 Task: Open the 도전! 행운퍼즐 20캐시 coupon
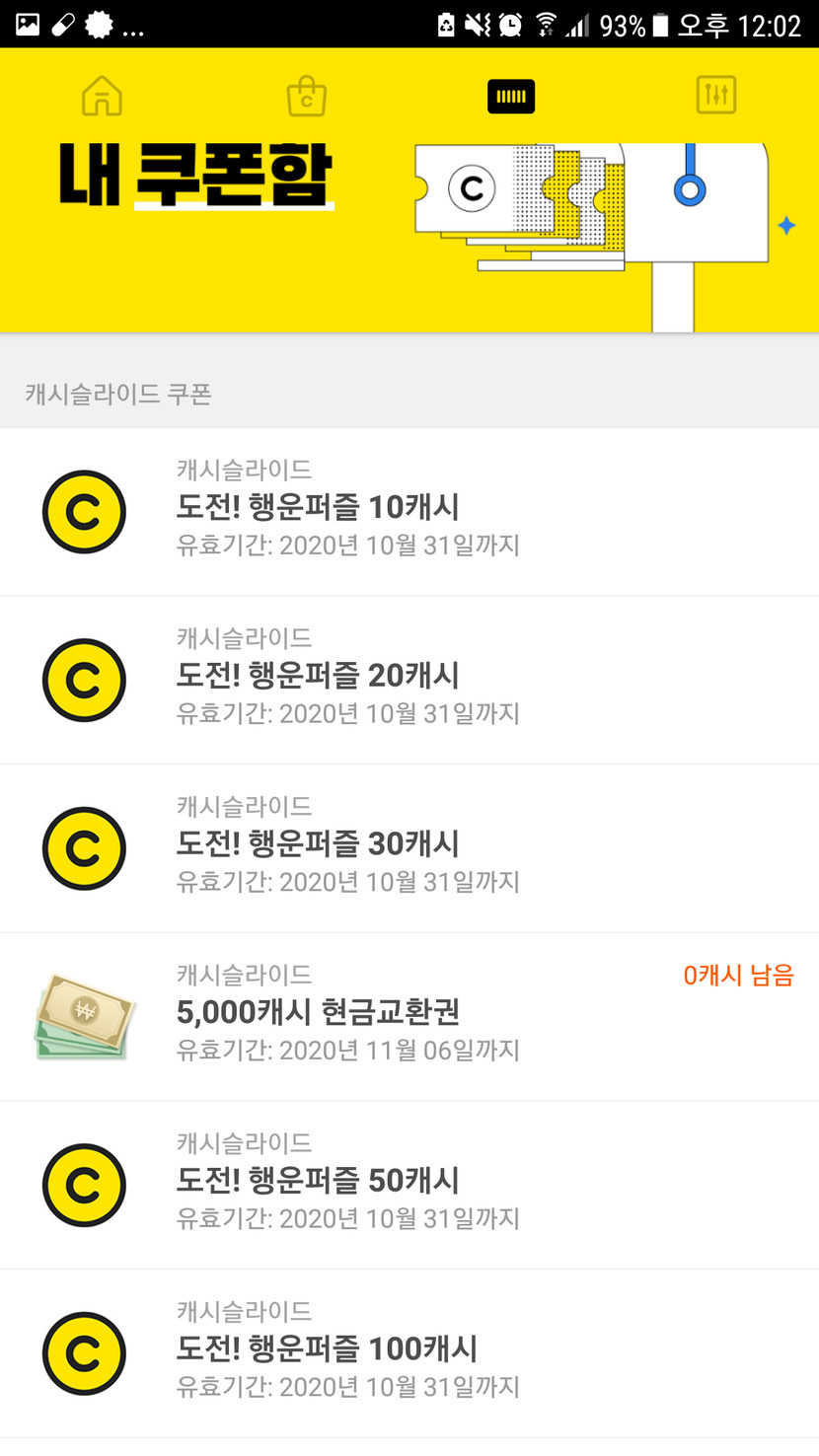pyautogui.click(x=409, y=679)
